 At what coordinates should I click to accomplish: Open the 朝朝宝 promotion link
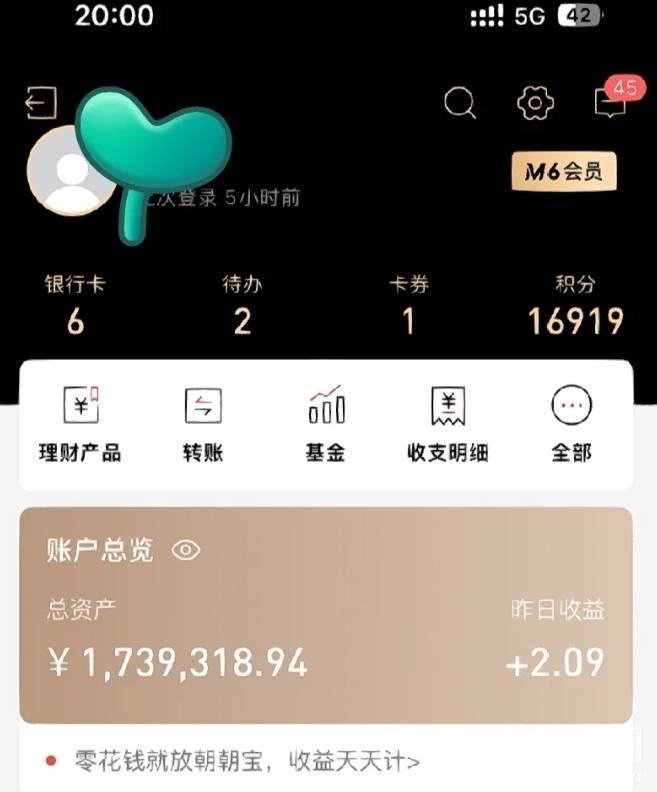[x=247, y=762]
